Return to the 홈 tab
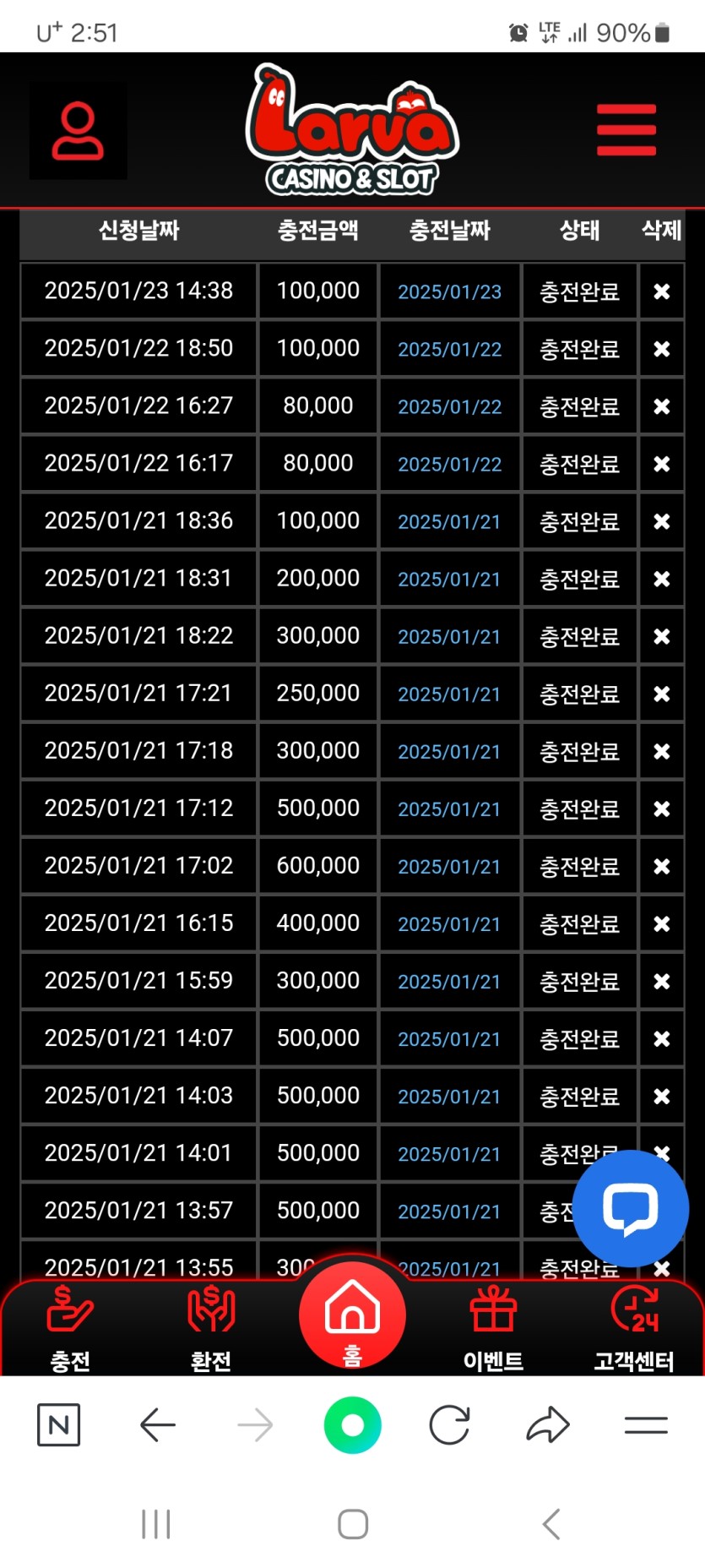 point(352,1316)
